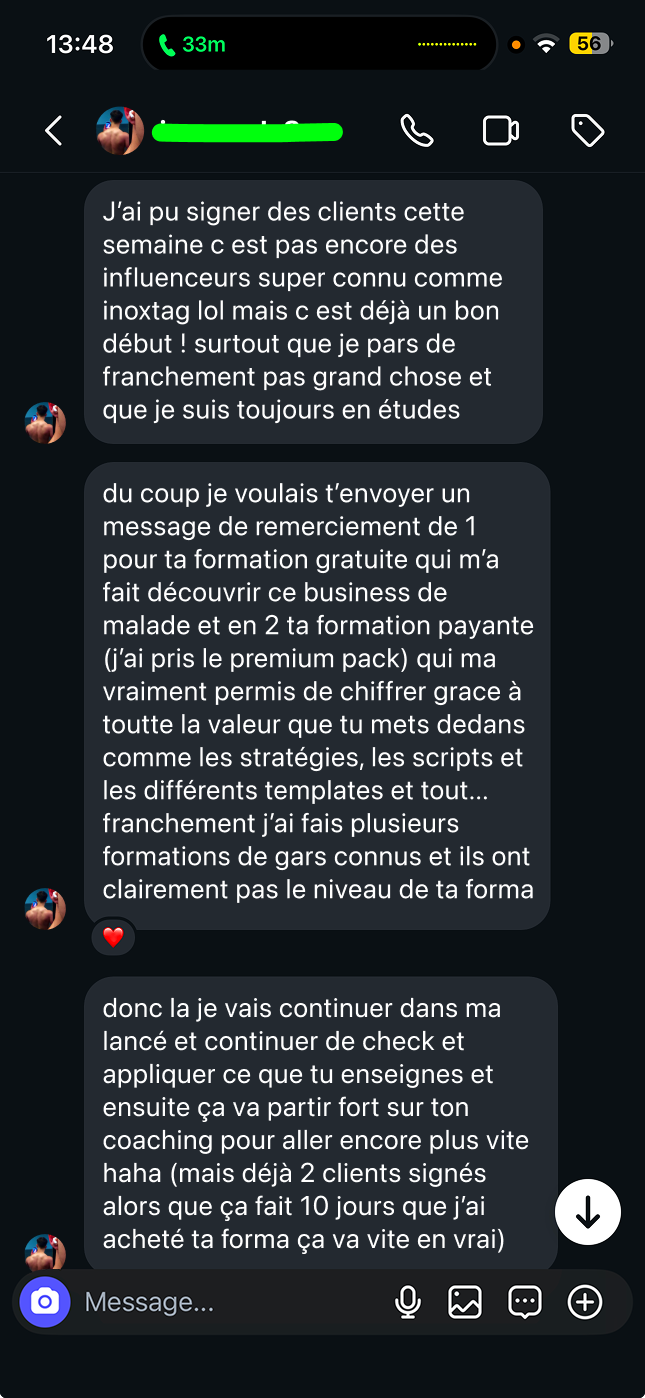
Task: Start an audio call
Action: coord(416,131)
